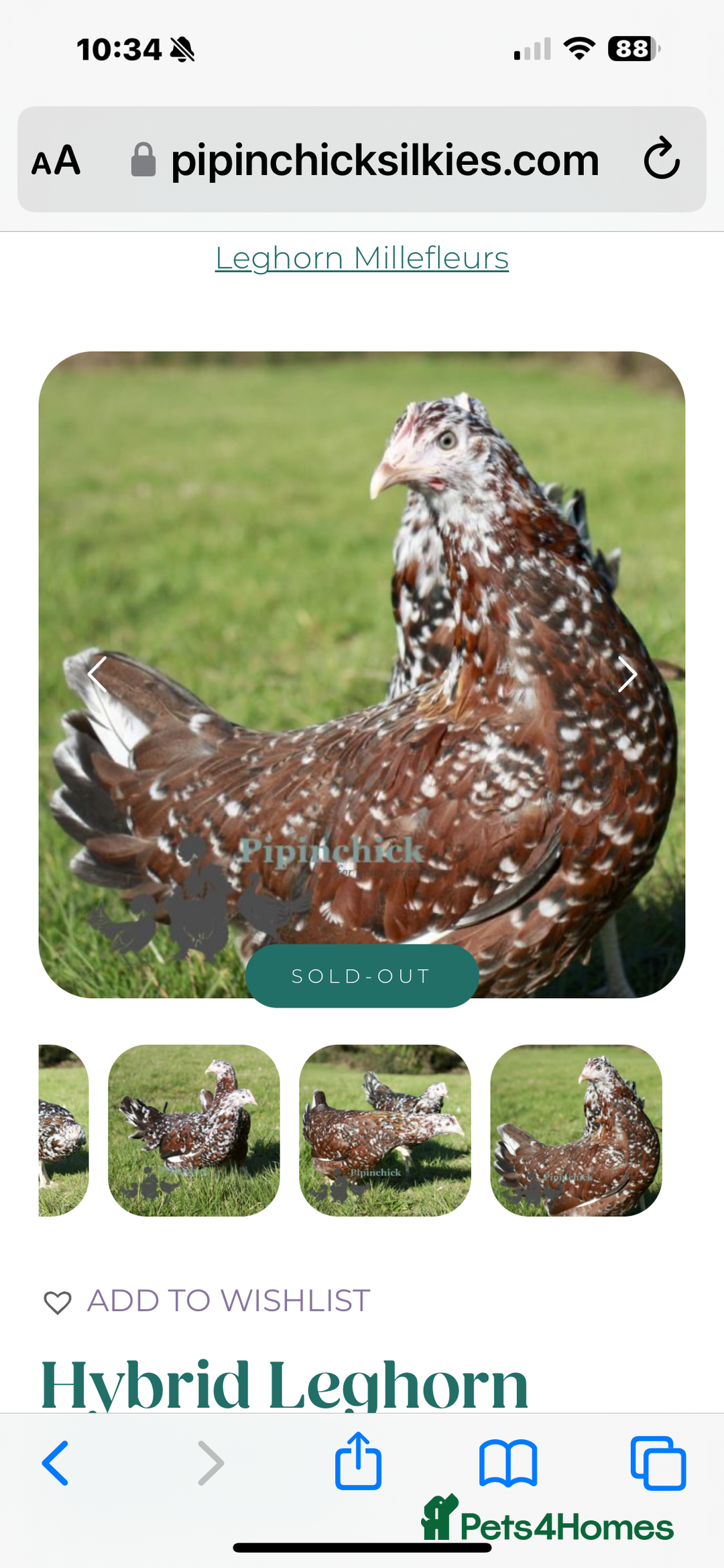Select the thumbnail with two hens standing

[194, 1130]
